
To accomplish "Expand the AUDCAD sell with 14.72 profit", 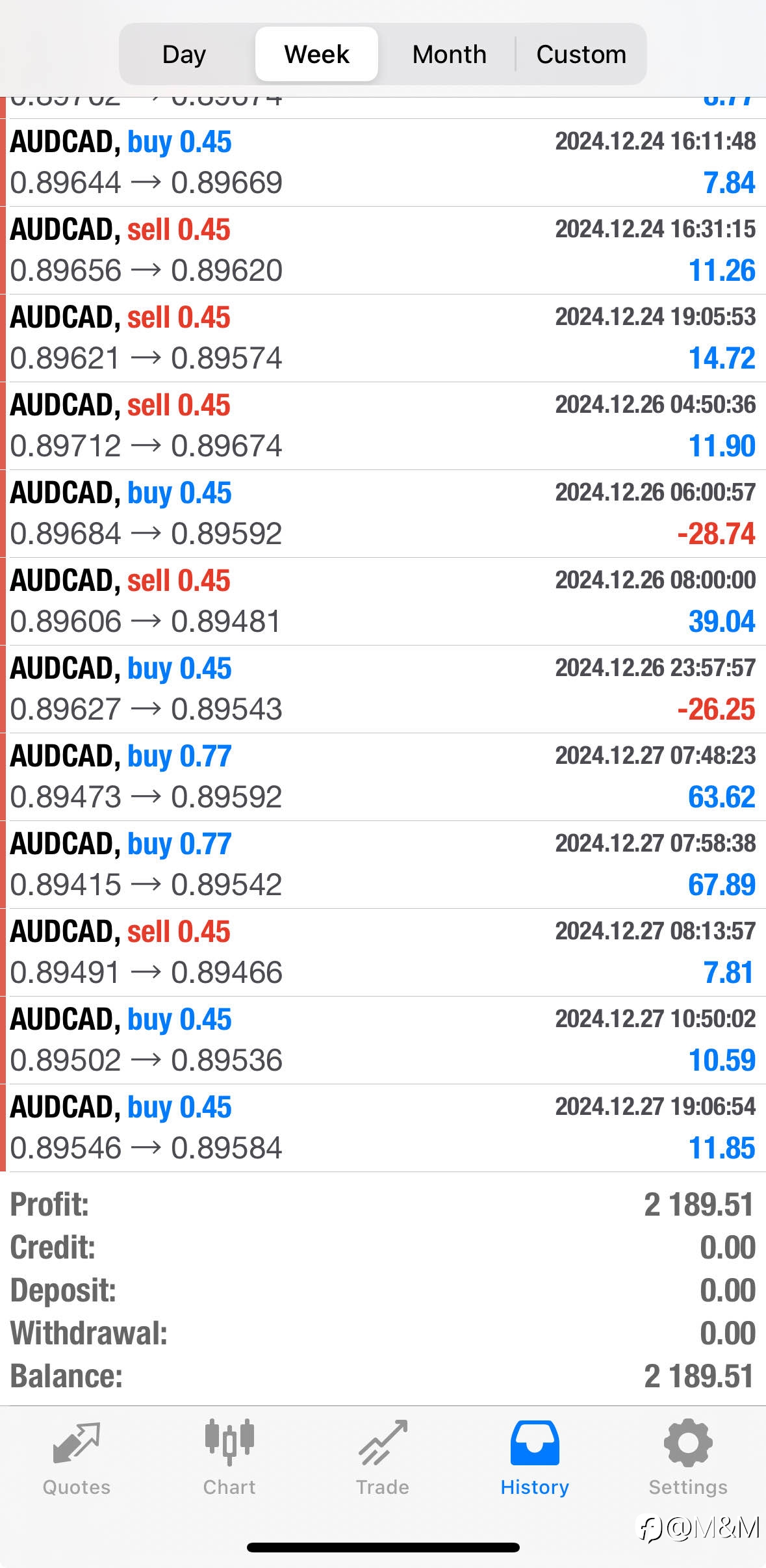I will (383, 338).
